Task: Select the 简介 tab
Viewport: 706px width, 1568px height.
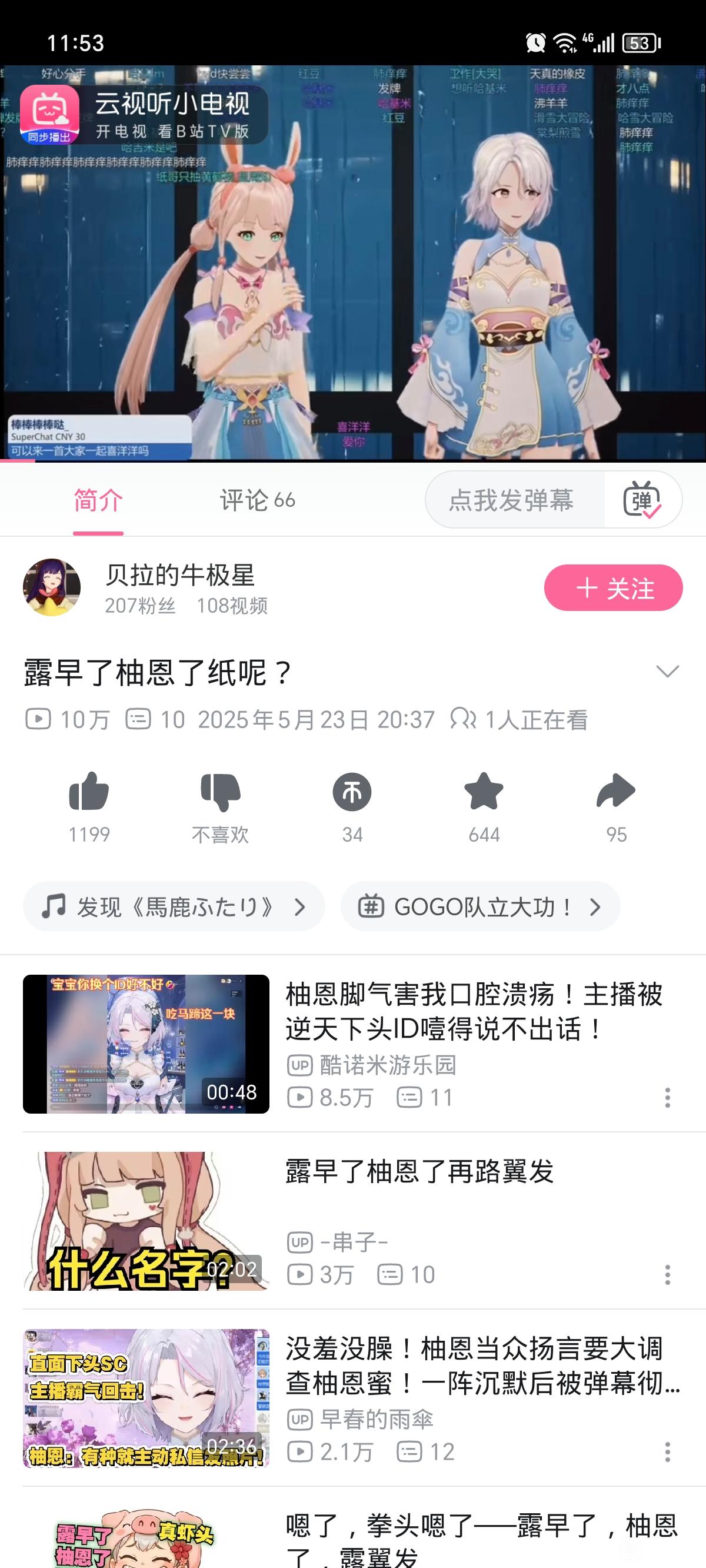Action: 98,500
